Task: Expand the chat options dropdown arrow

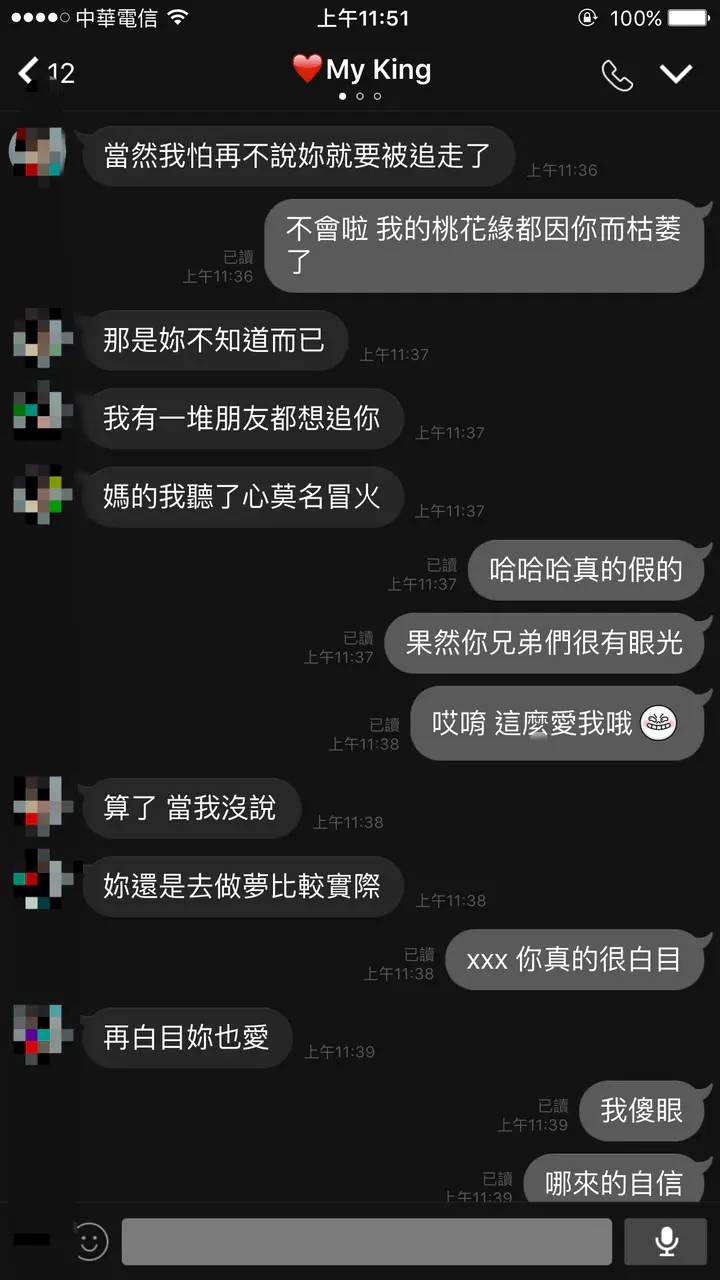Action: [677, 74]
